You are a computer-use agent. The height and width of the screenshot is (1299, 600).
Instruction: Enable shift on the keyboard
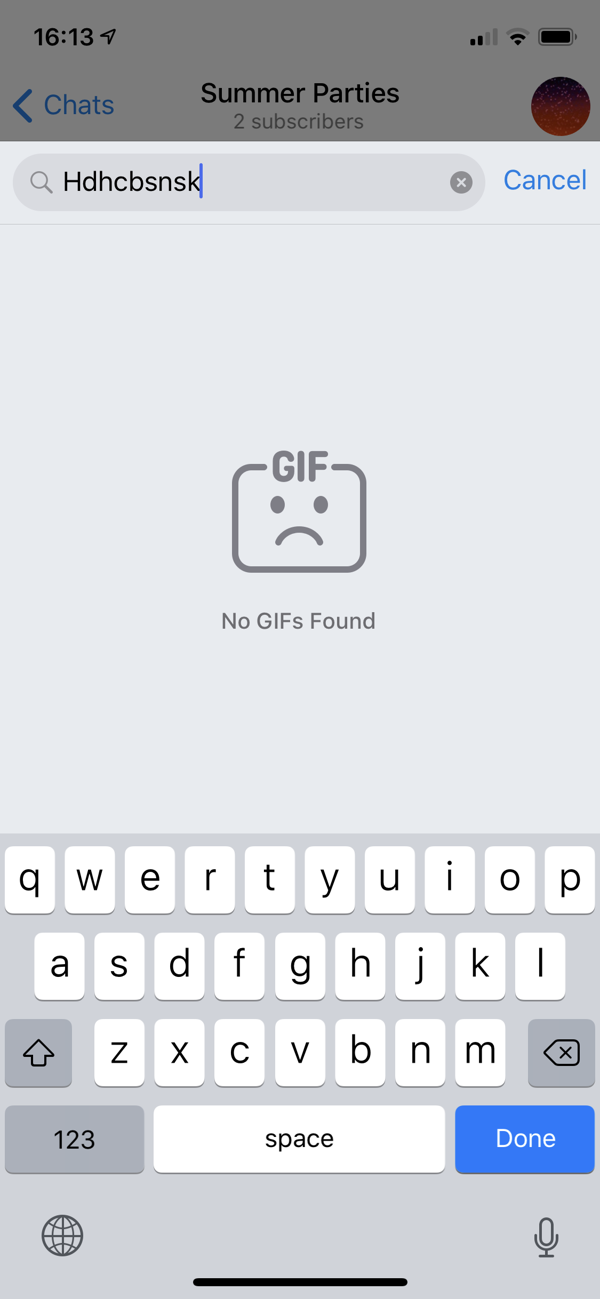[38, 1052]
